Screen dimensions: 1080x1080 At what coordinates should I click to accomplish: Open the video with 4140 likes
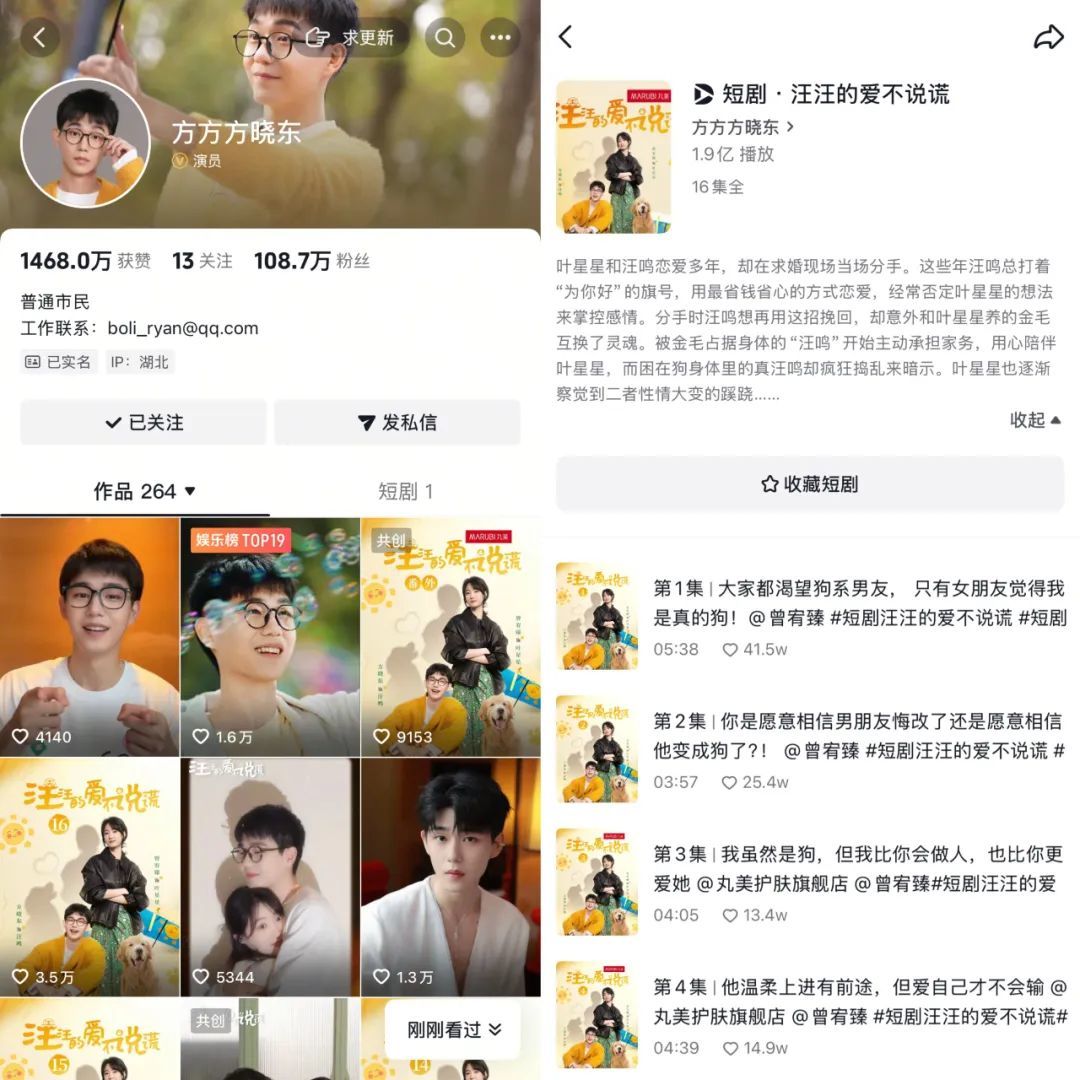(90, 637)
